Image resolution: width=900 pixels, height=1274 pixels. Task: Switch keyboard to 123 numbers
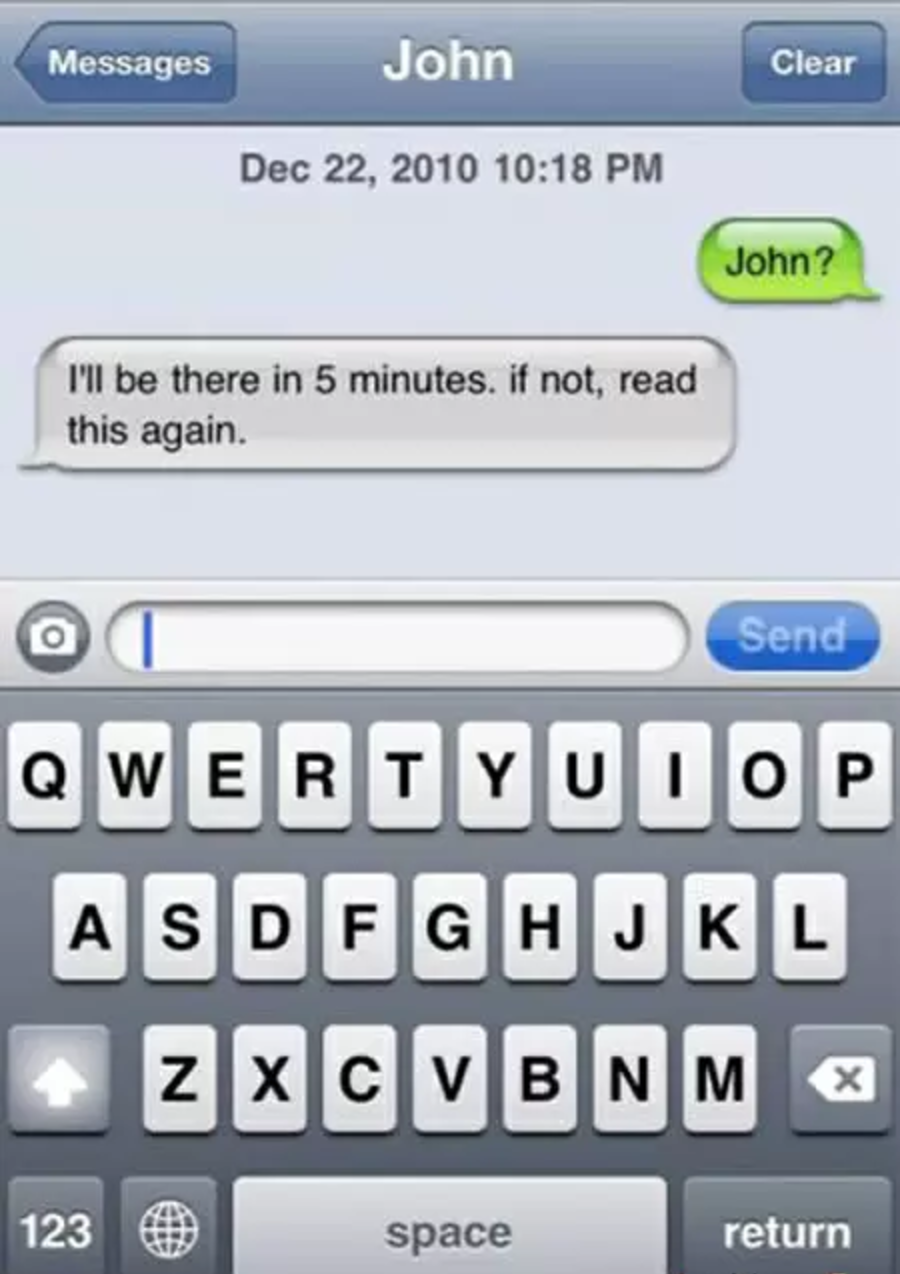click(56, 1229)
